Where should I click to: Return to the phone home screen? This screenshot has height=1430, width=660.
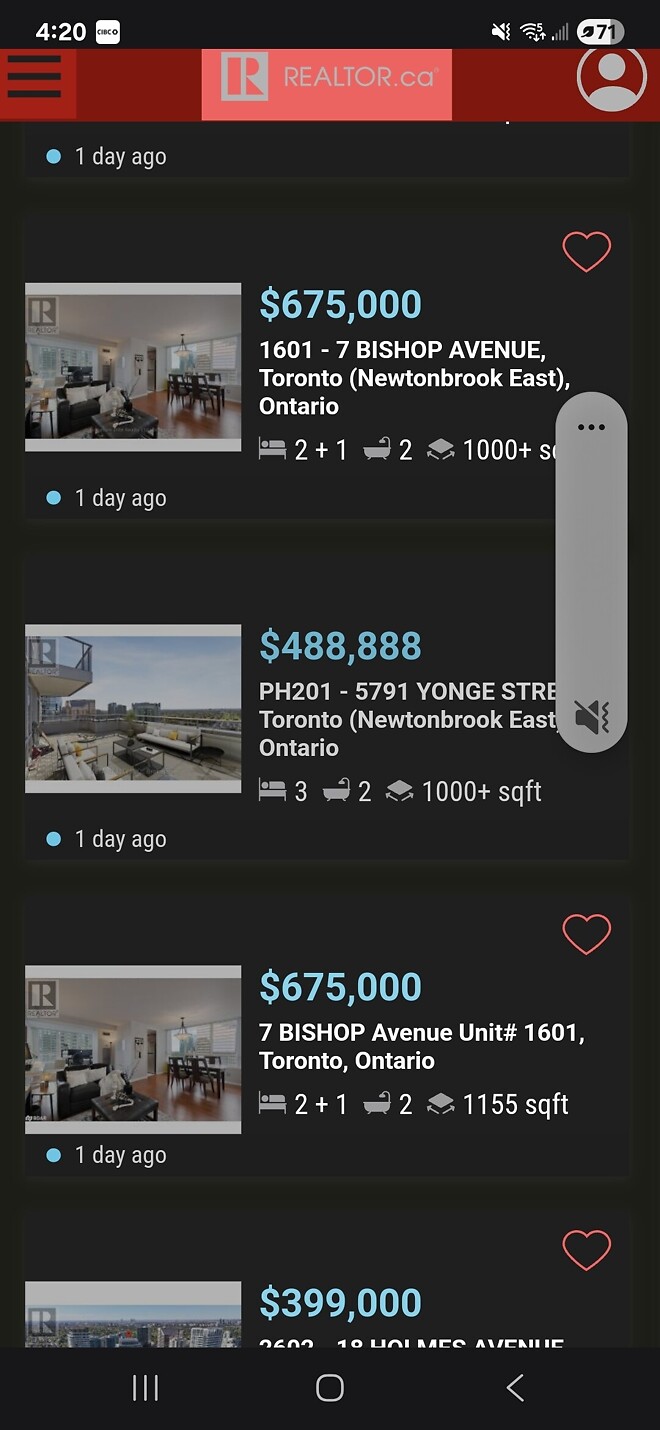[330, 1388]
